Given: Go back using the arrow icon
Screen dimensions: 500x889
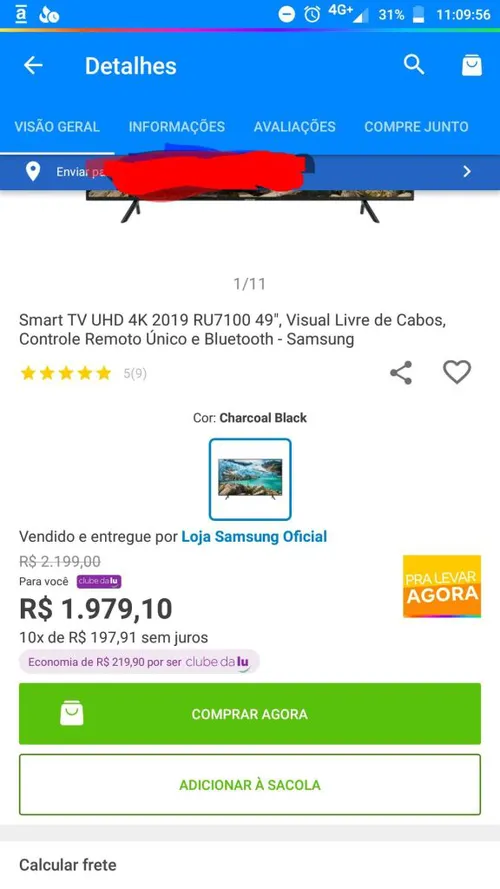Looking at the screenshot, I should click(x=33, y=66).
